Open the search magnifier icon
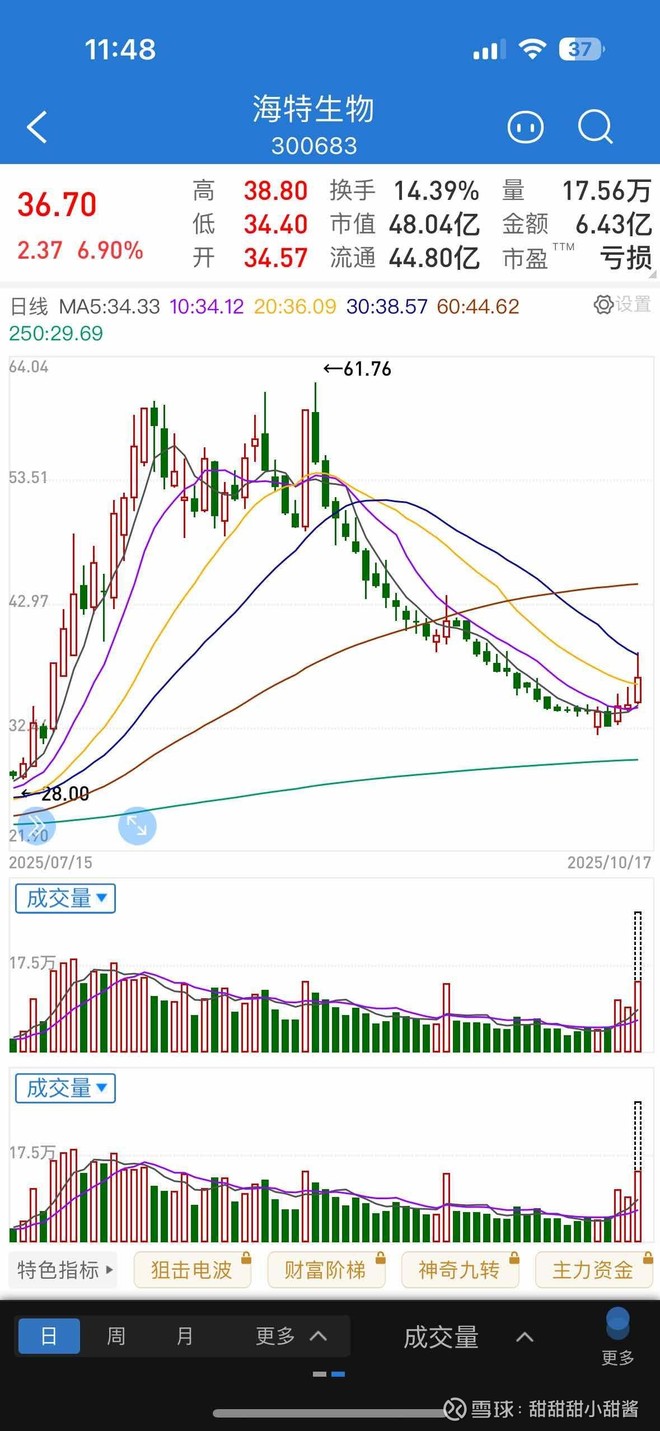Image resolution: width=660 pixels, height=1431 pixels. point(595,127)
